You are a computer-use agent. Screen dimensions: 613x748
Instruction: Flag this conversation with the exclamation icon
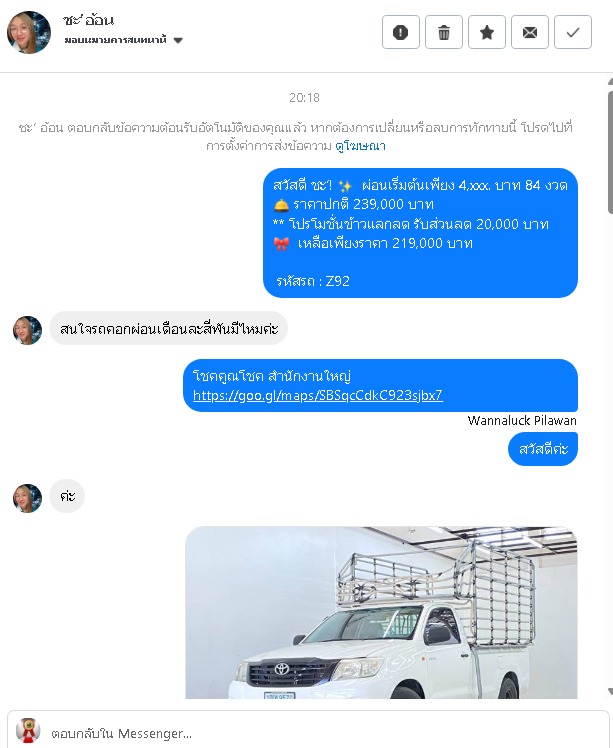point(401,32)
